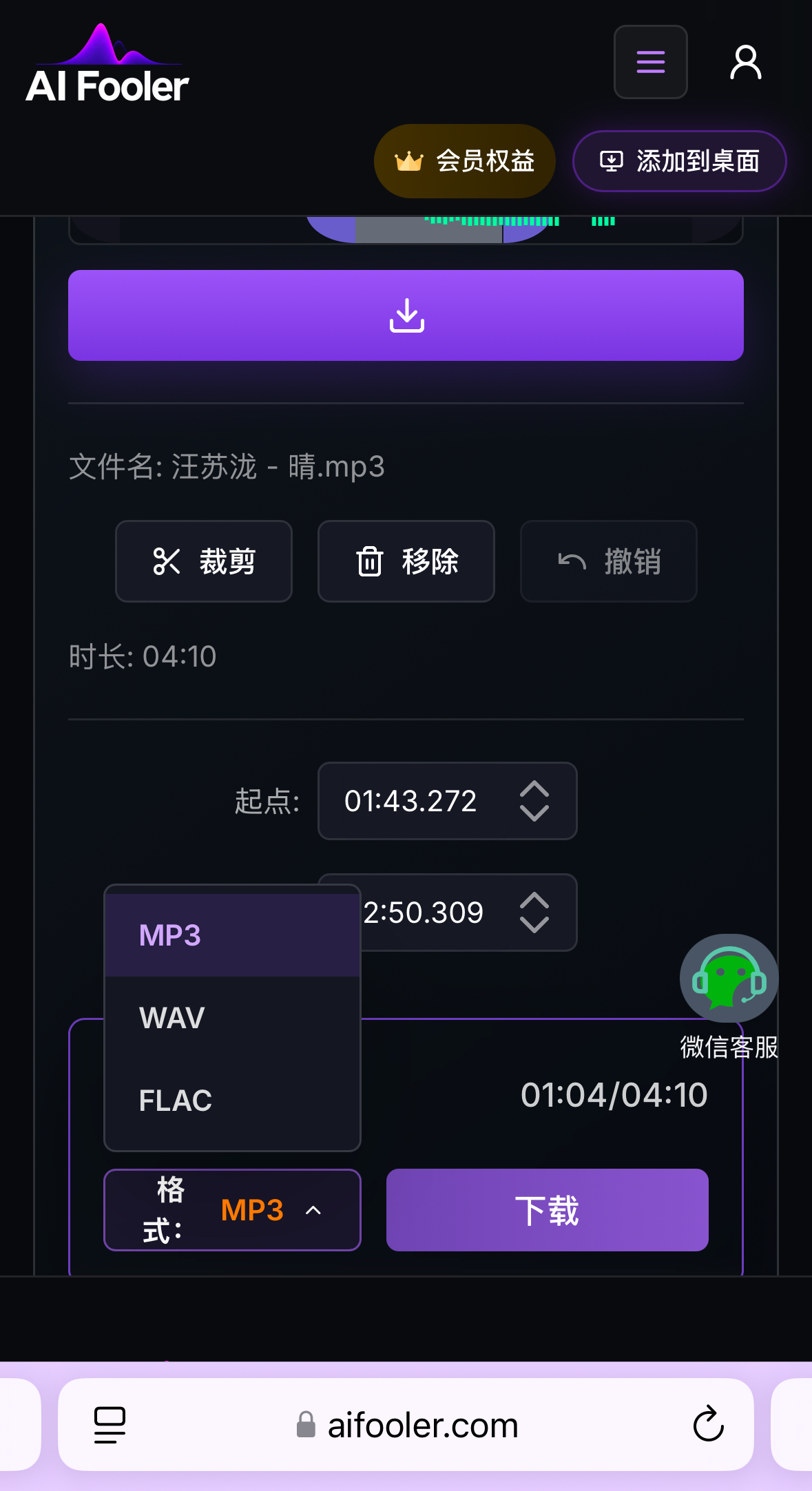The image size is (812, 1491).
Task: Open the user account icon
Action: [x=745, y=63]
